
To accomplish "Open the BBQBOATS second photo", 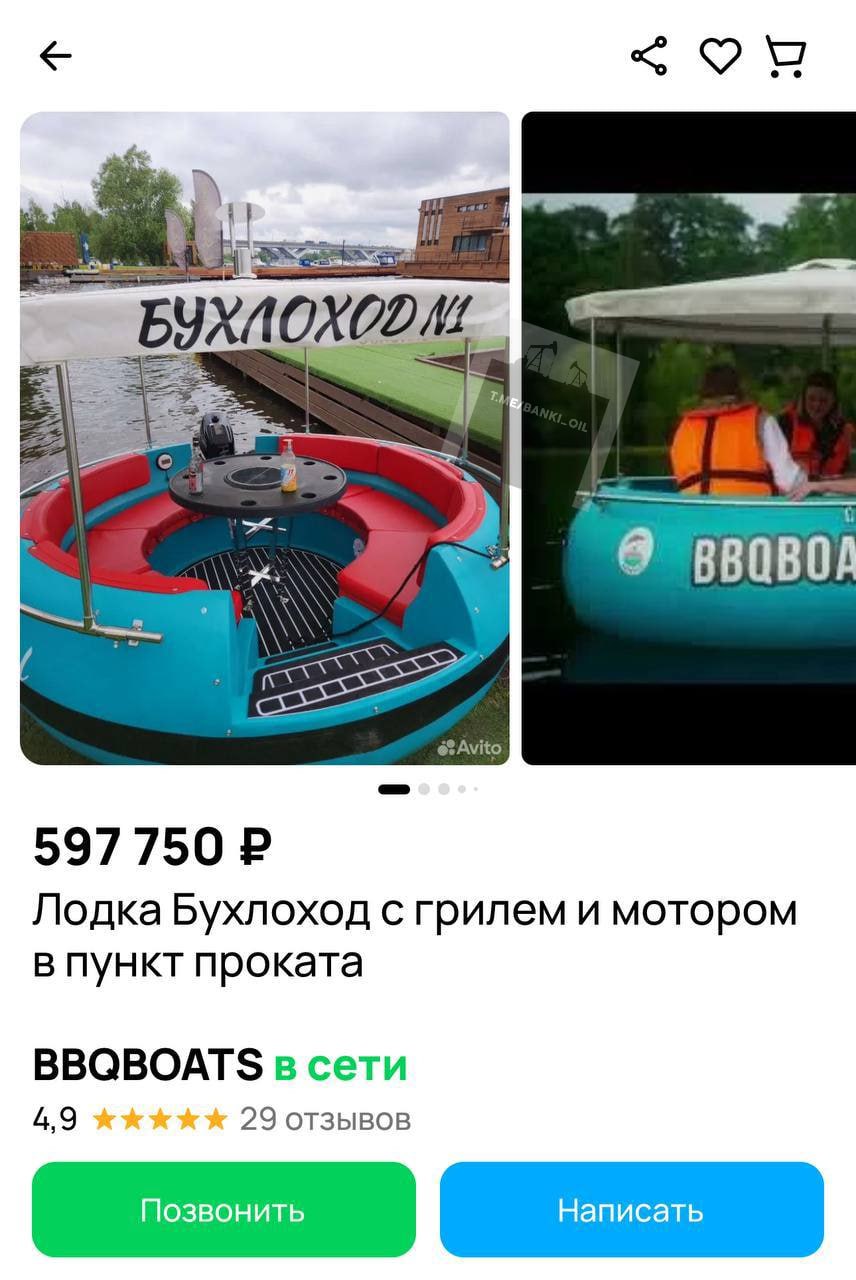I will pyautogui.click(x=689, y=438).
